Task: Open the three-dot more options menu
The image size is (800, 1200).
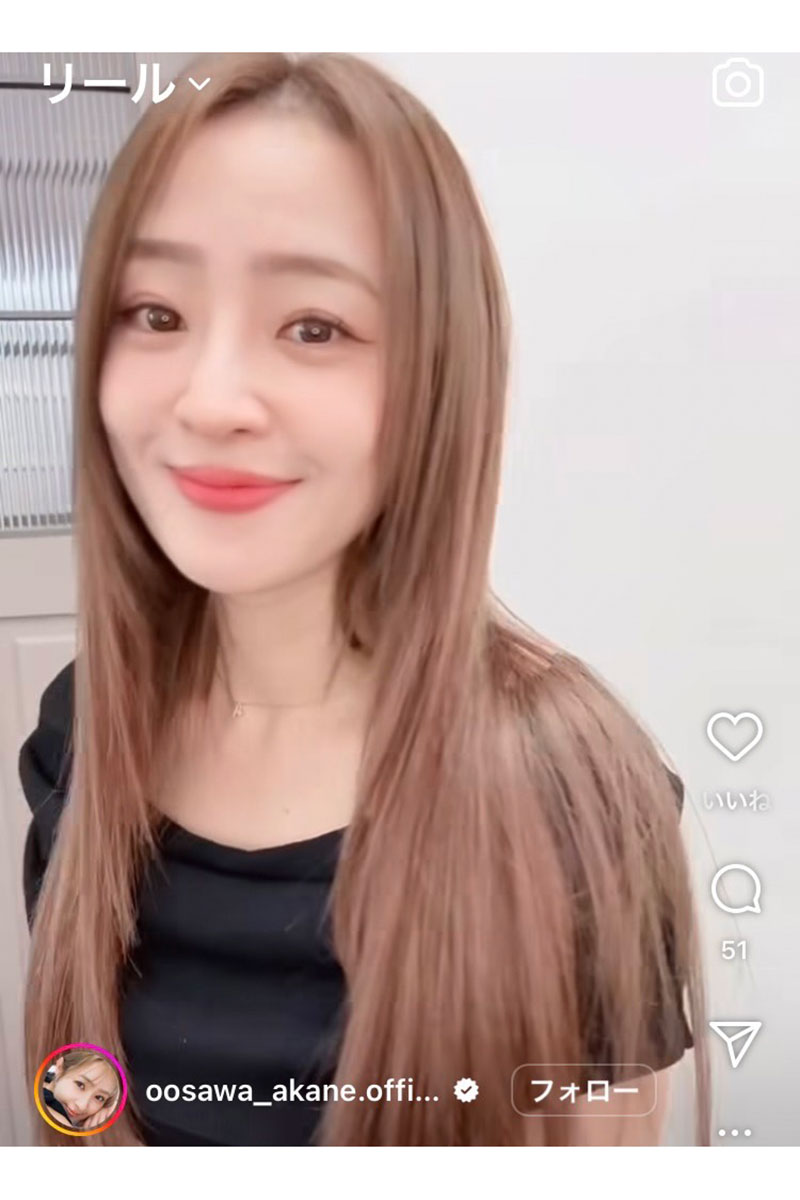Action: [735, 1133]
